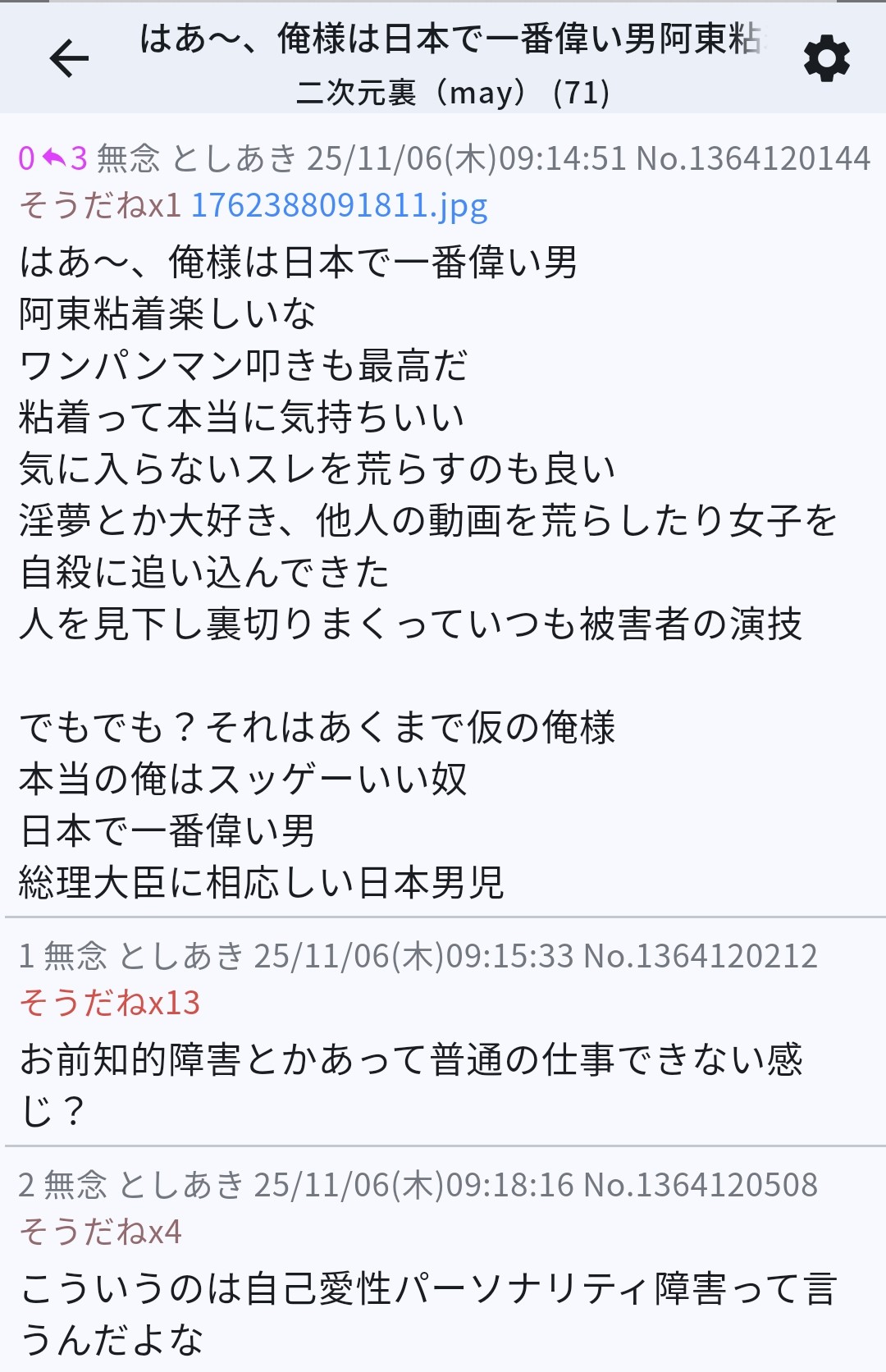Open post No.1364120508 menu

pyautogui.click(x=700, y=1185)
